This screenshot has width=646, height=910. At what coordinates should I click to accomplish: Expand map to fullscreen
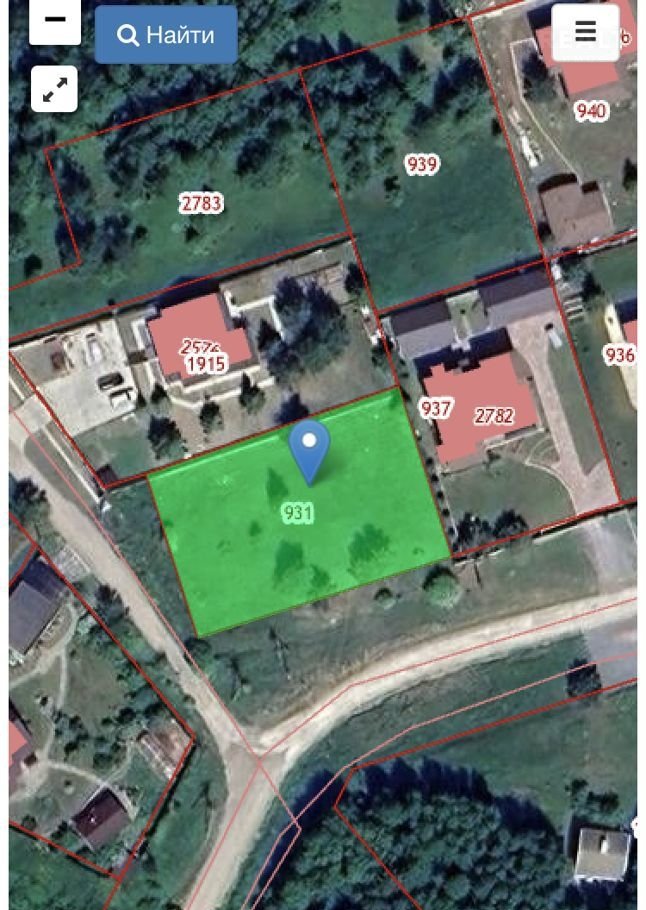click(x=54, y=90)
